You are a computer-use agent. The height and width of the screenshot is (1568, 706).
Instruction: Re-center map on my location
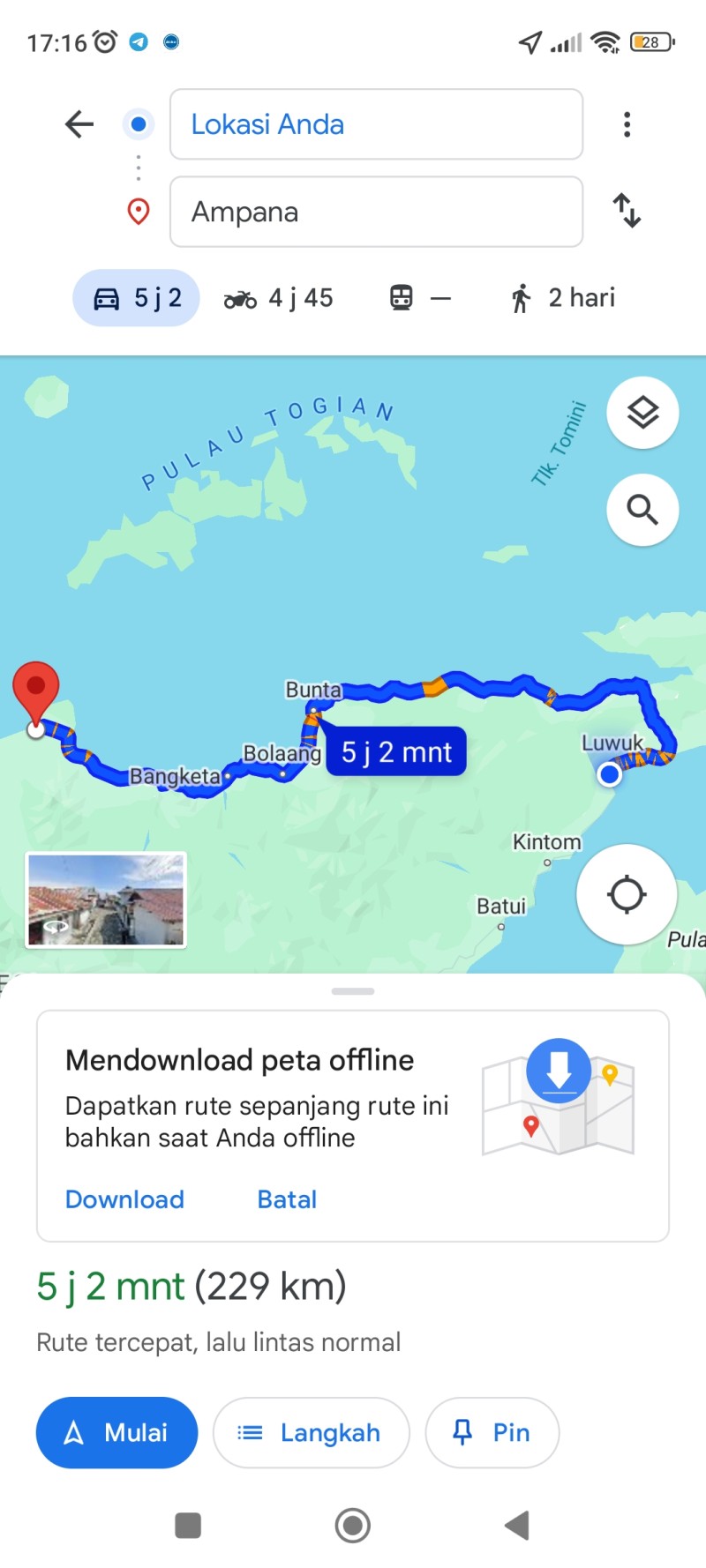(x=627, y=894)
